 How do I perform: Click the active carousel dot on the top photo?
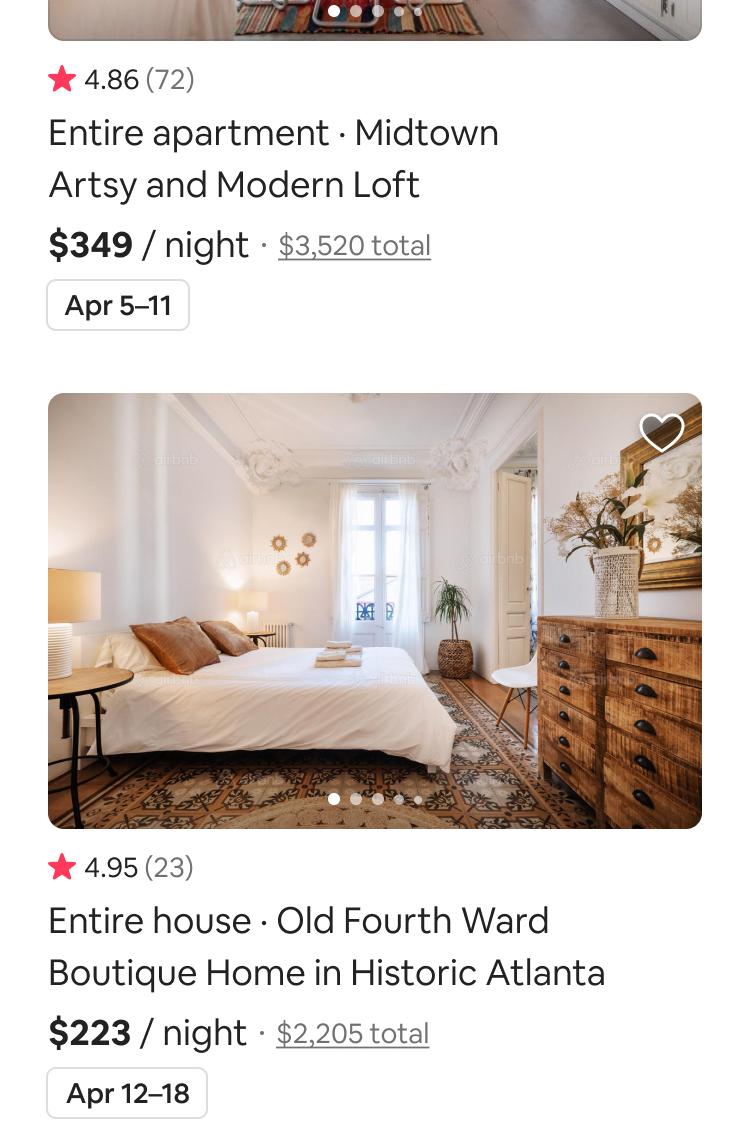pos(333,11)
